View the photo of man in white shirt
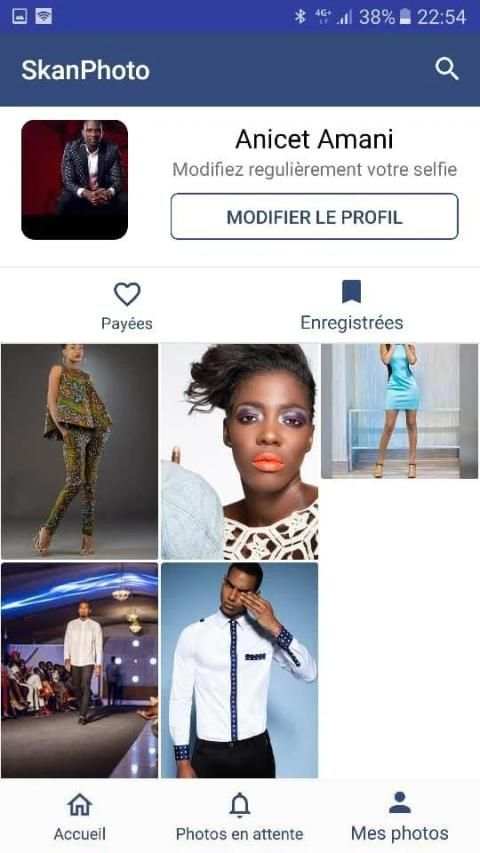The height and width of the screenshot is (853, 480). point(239,670)
